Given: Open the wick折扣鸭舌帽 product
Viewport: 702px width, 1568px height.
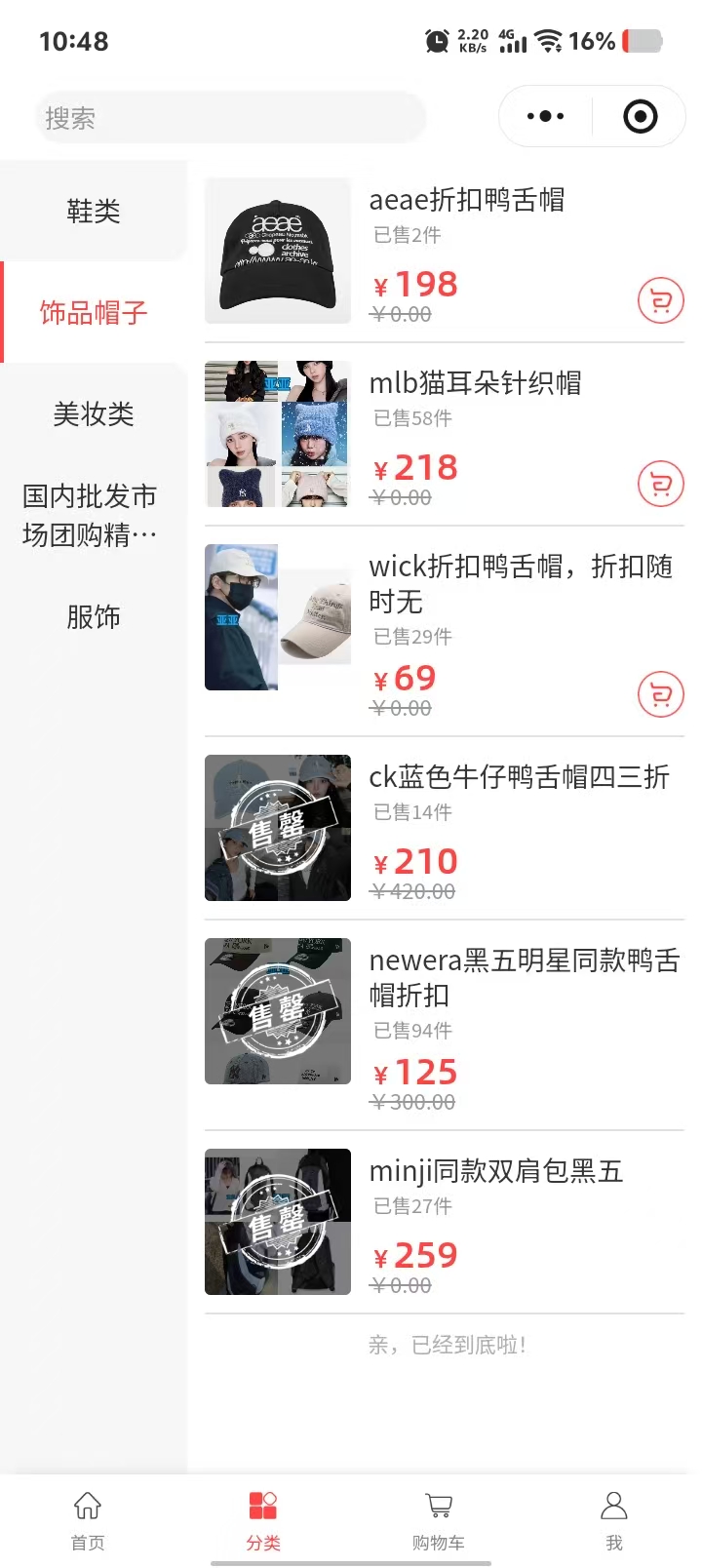Looking at the screenshot, I should point(278,617).
